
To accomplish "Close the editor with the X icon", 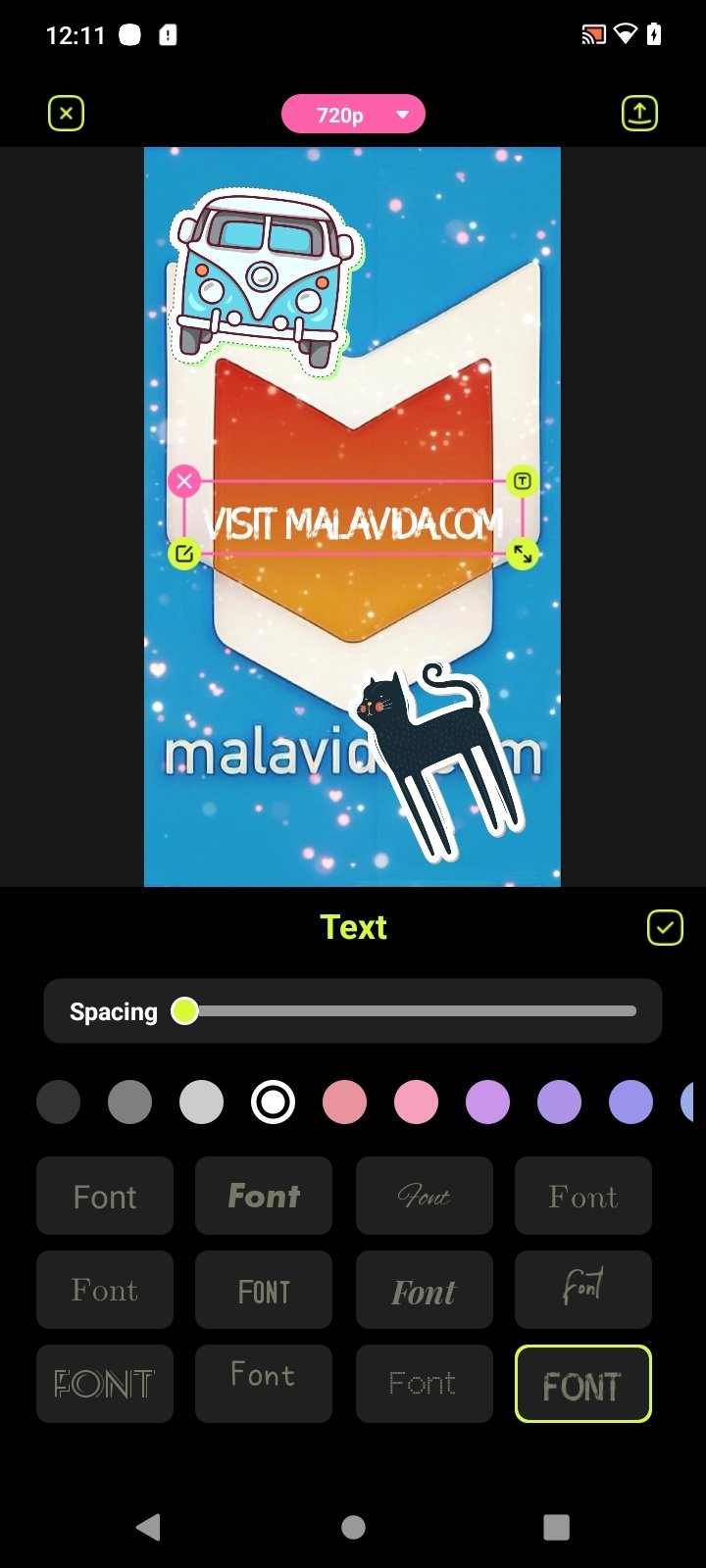I will [x=66, y=114].
